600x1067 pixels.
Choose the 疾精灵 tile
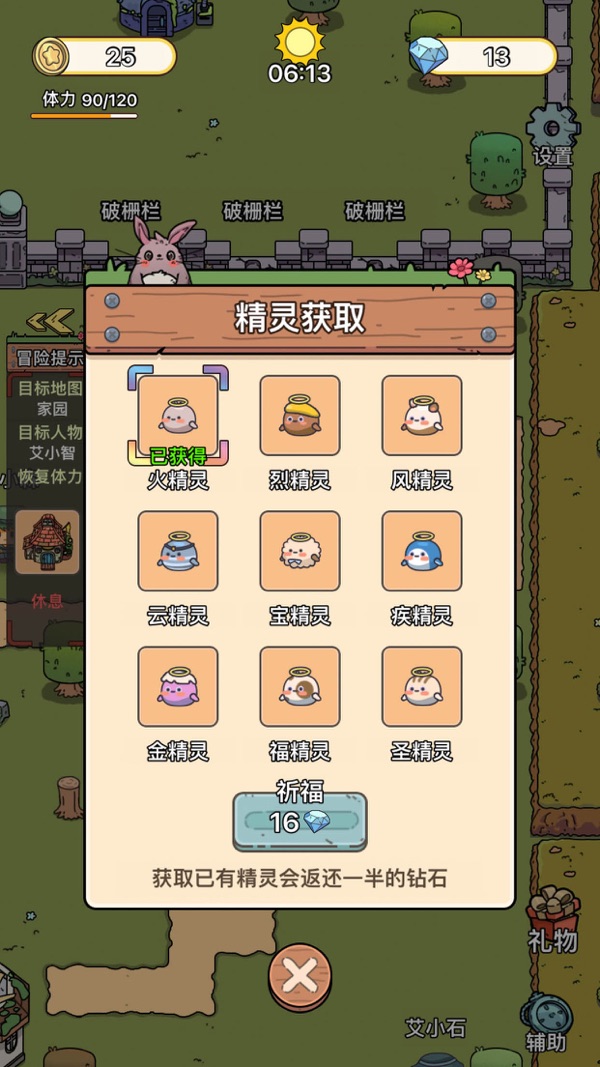pyautogui.click(x=422, y=551)
